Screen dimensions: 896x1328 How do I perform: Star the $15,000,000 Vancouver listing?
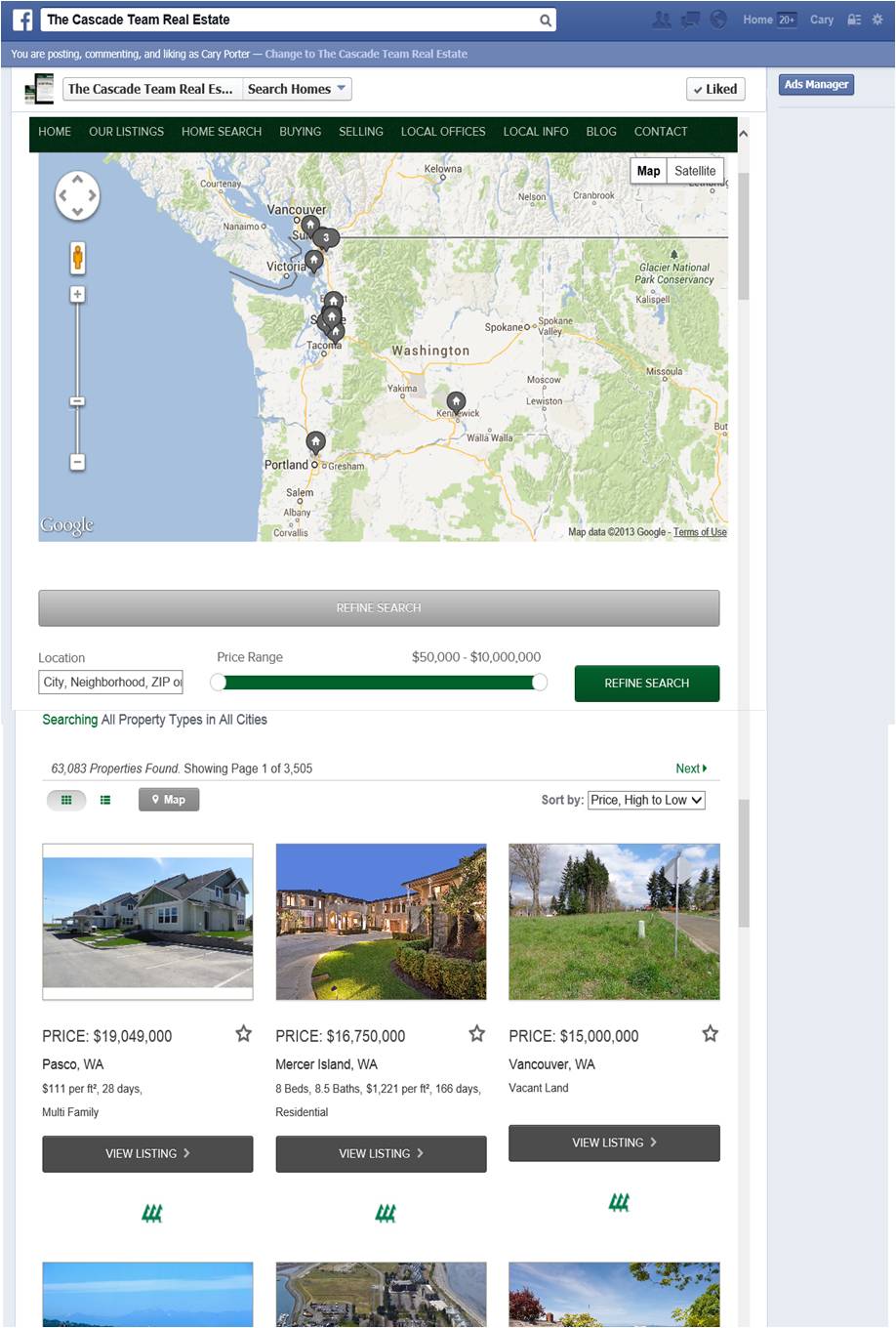[x=710, y=1033]
